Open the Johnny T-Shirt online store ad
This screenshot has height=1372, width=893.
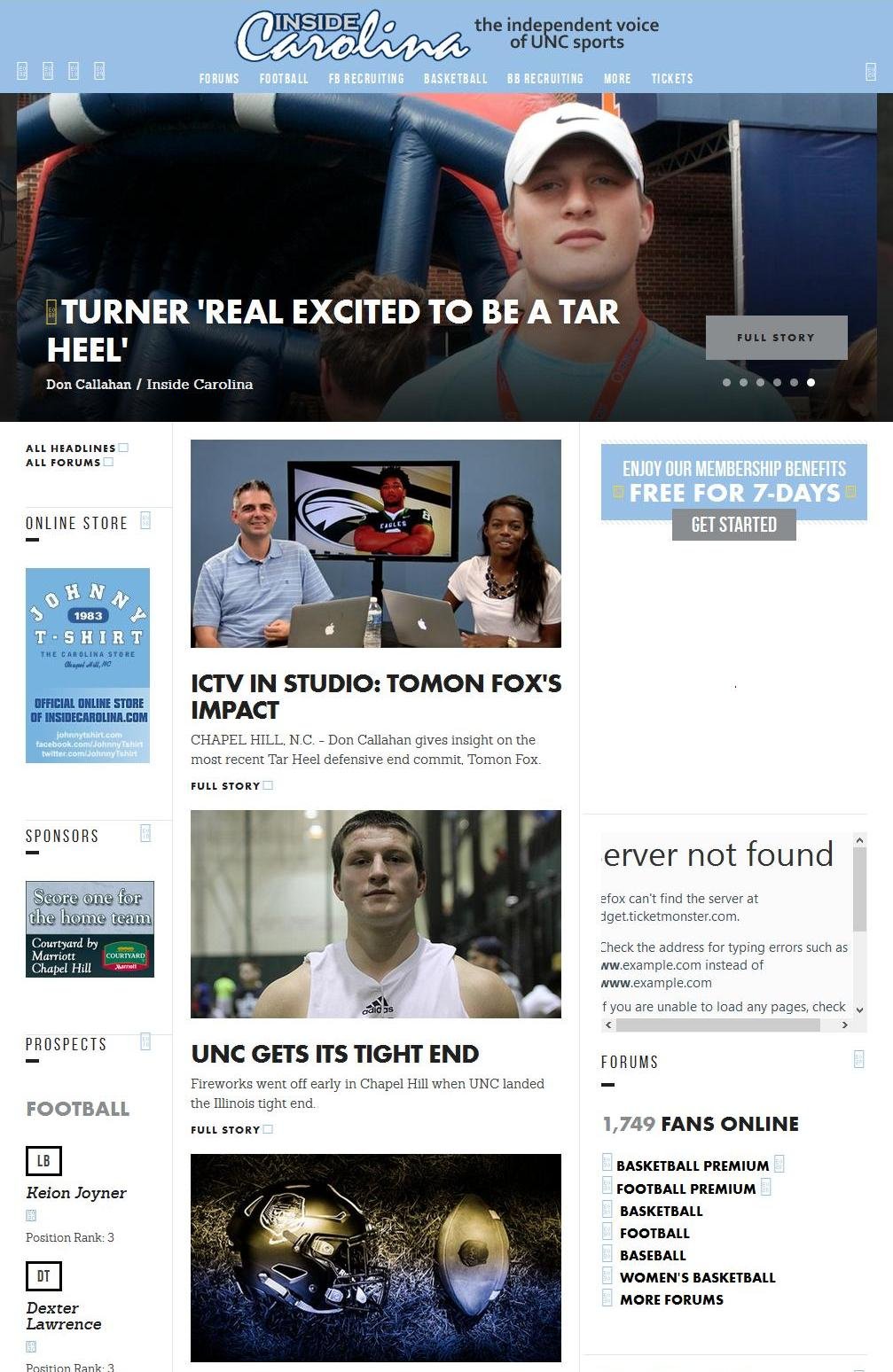click(x=88, y=665)
